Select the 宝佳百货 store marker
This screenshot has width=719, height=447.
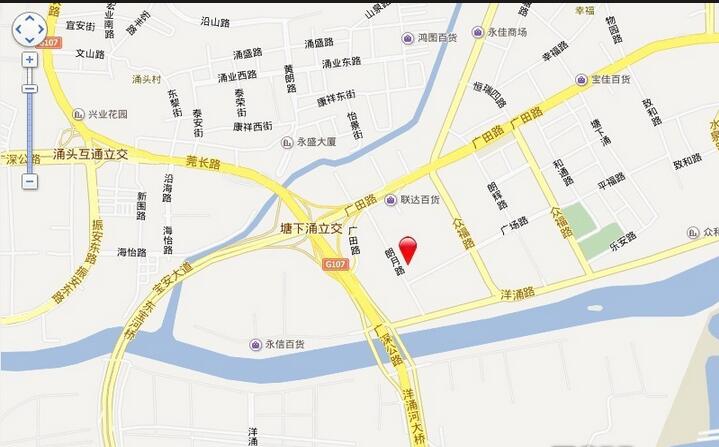point(581,79)
